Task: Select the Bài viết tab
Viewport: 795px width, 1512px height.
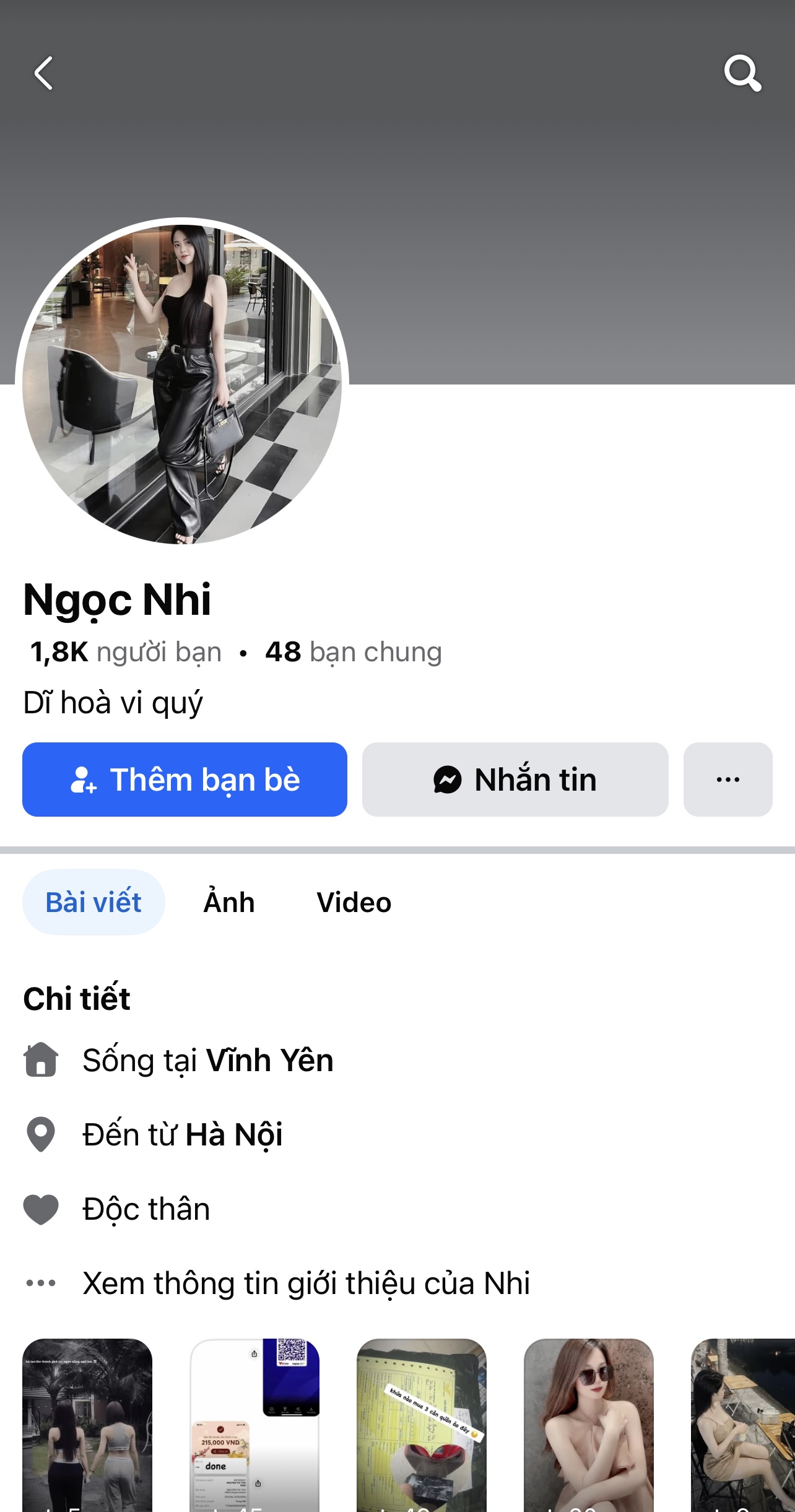Action: [x=93, y=902]
